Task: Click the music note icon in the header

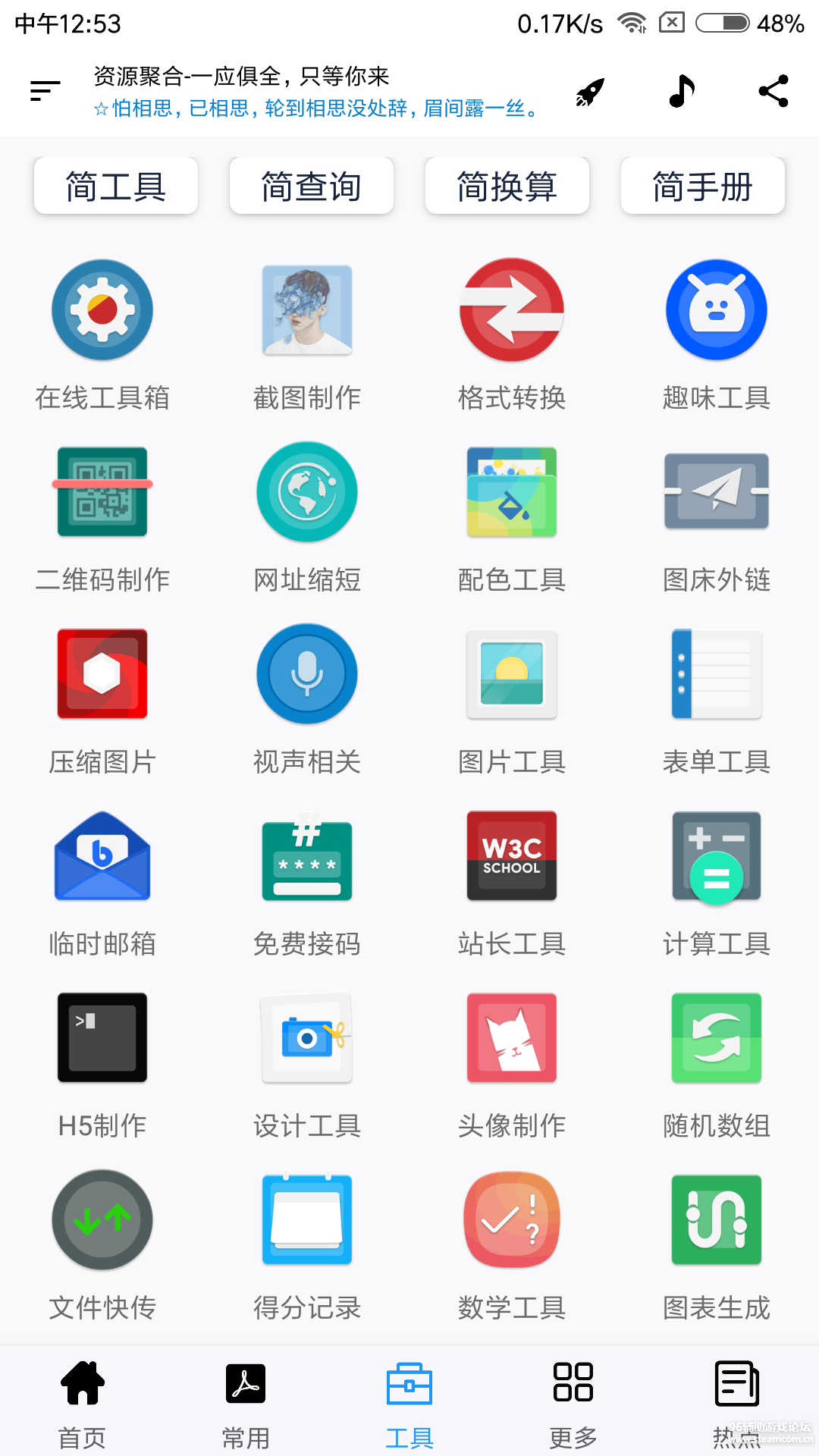Action: [x=681, y=90]
